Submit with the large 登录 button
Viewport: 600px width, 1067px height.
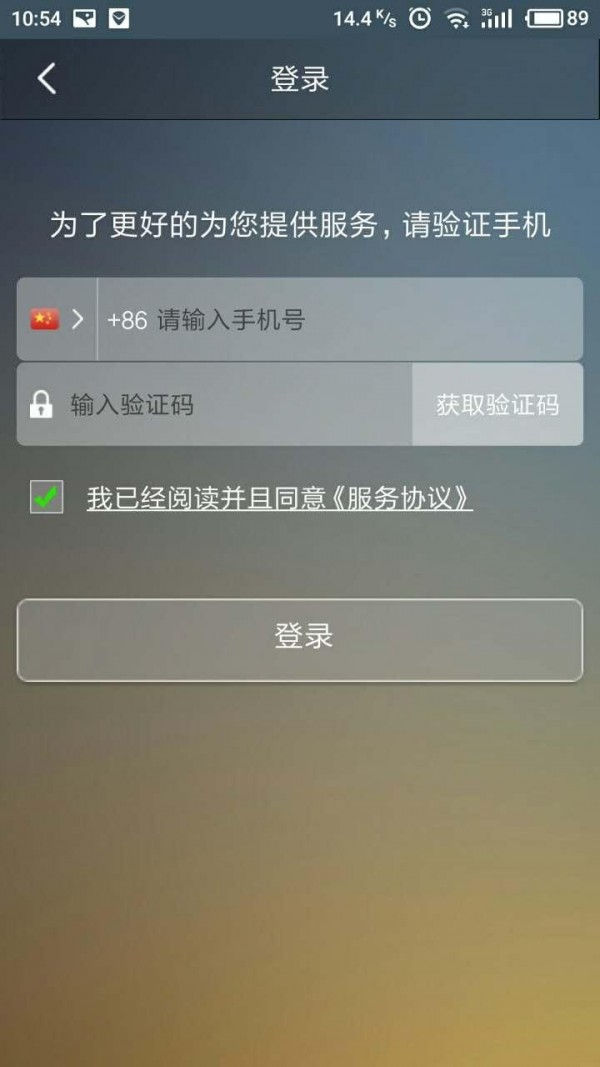(x=300, y=640)
